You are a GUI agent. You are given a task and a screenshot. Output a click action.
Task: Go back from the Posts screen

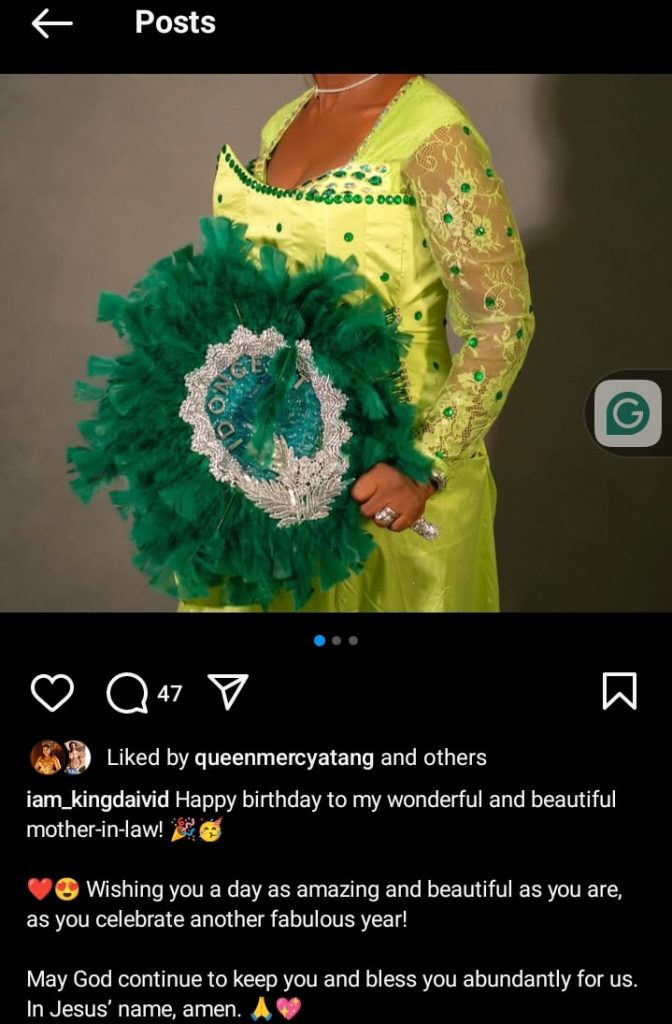(52, 24)
